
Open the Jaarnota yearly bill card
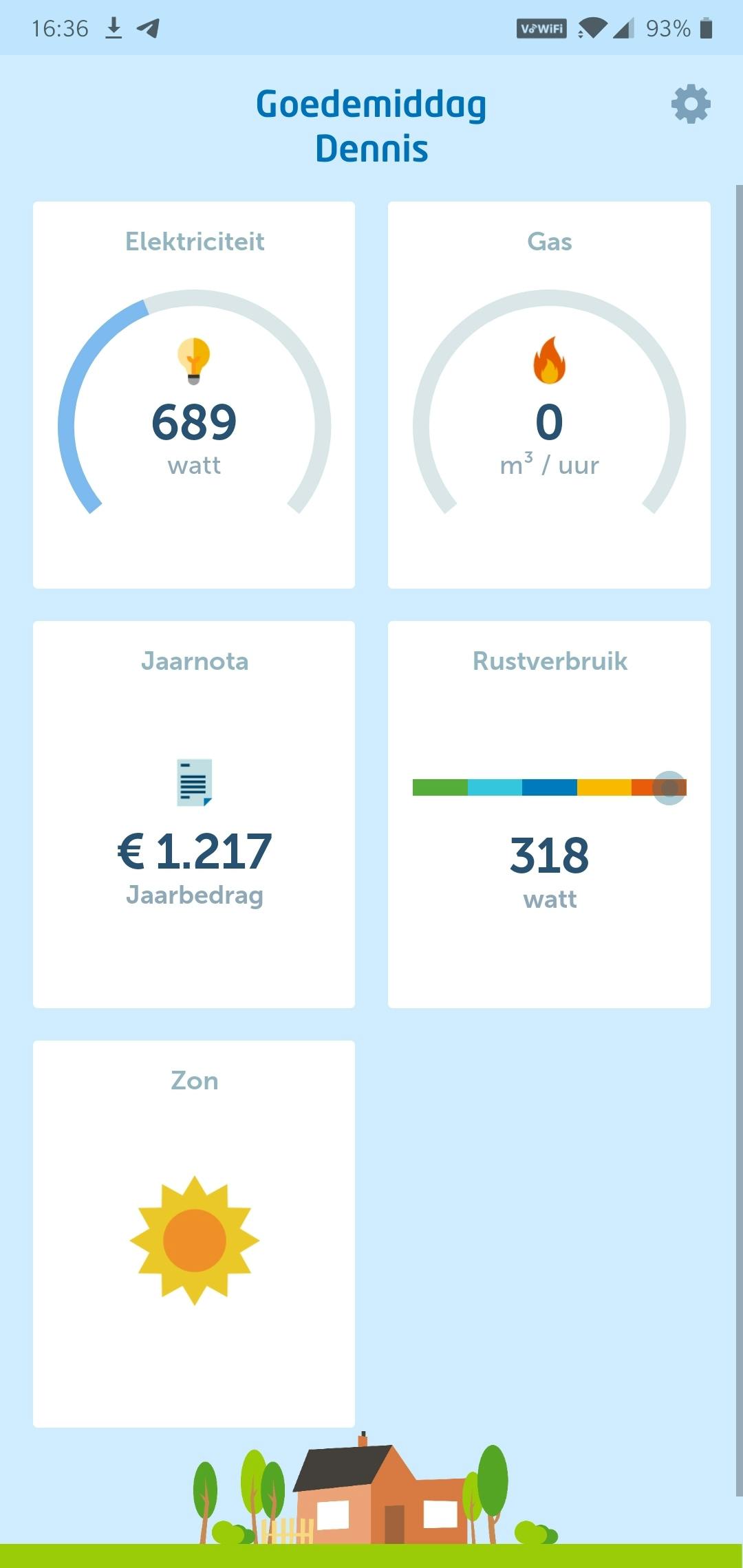click(194, 814)
